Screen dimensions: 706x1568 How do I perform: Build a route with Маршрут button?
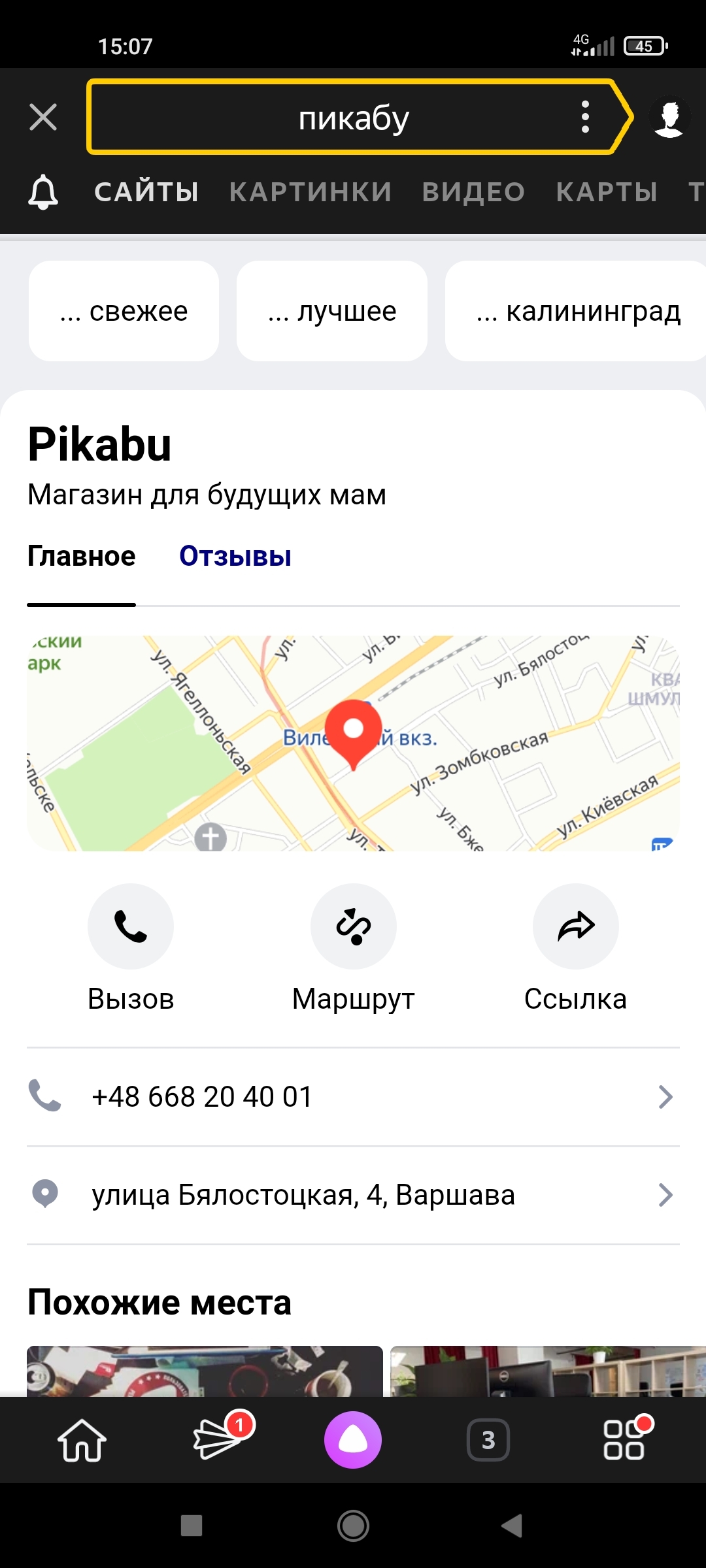(353, 926)
